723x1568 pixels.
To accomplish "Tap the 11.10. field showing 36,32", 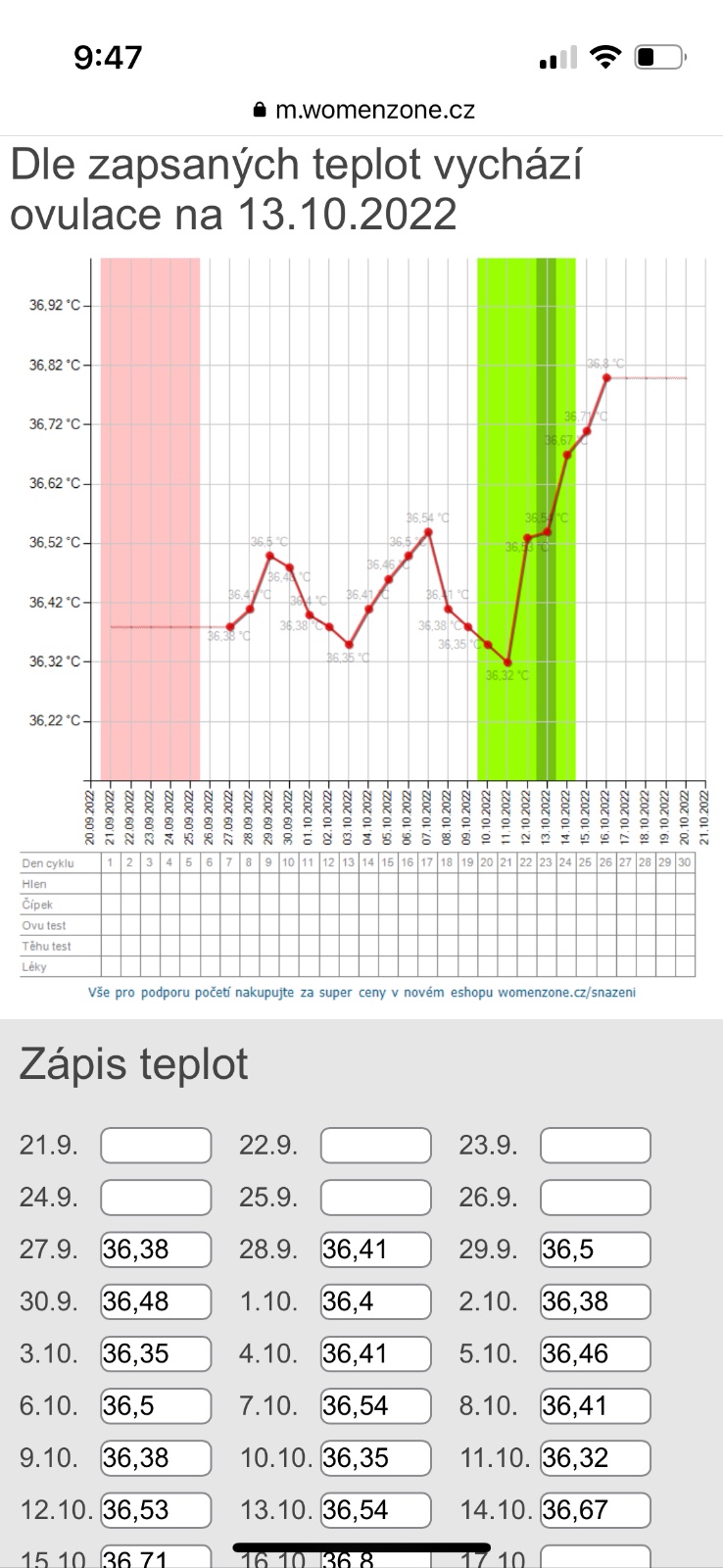I will coord(596,1457).
